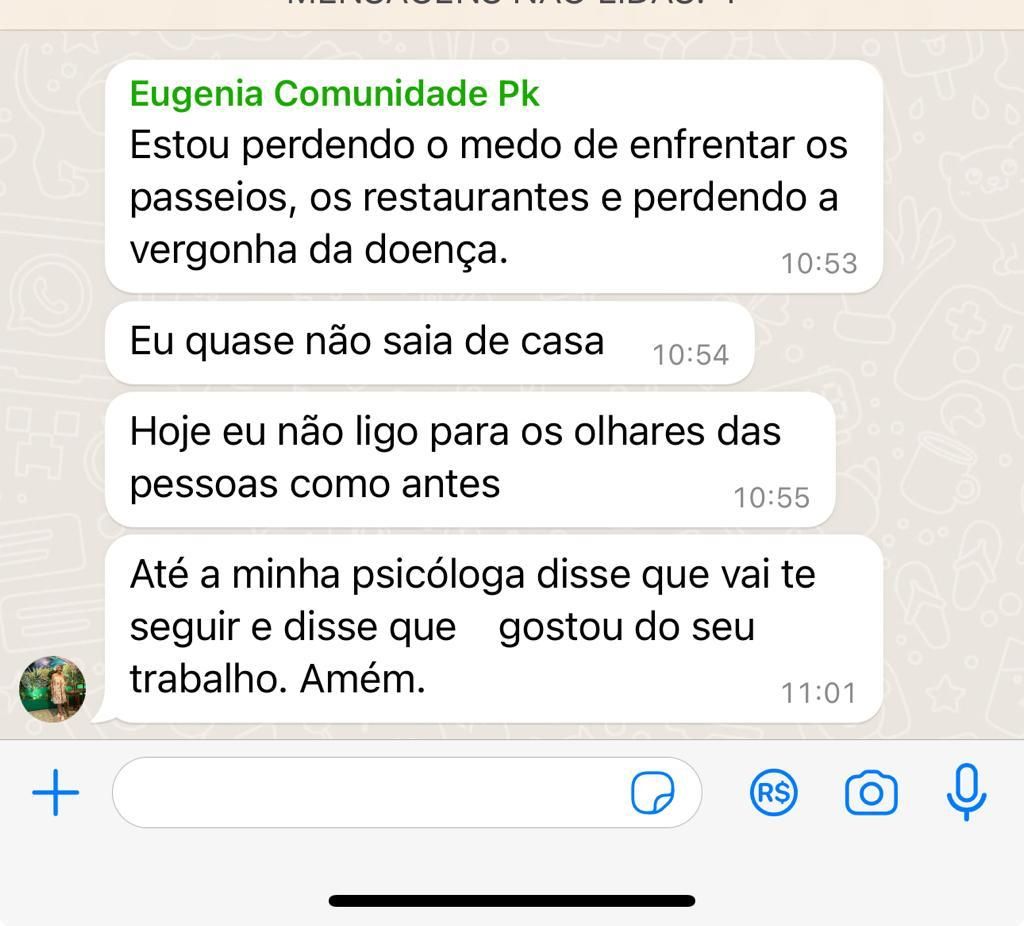
Task: Tap the sender name Eugenia Comunidade Pk
Action: (334, 94)
